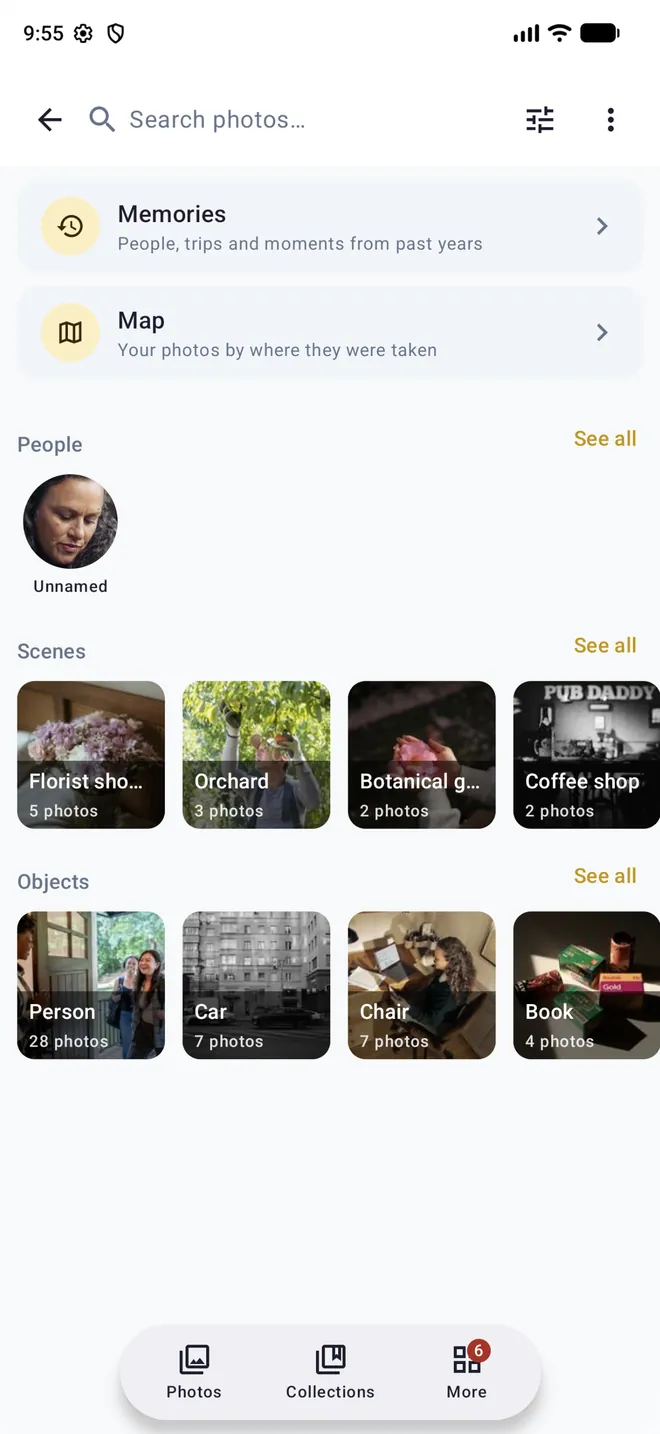Switch to the More tab
The width and height of the screenshot is (660, 1434).
click(467, 1372)
